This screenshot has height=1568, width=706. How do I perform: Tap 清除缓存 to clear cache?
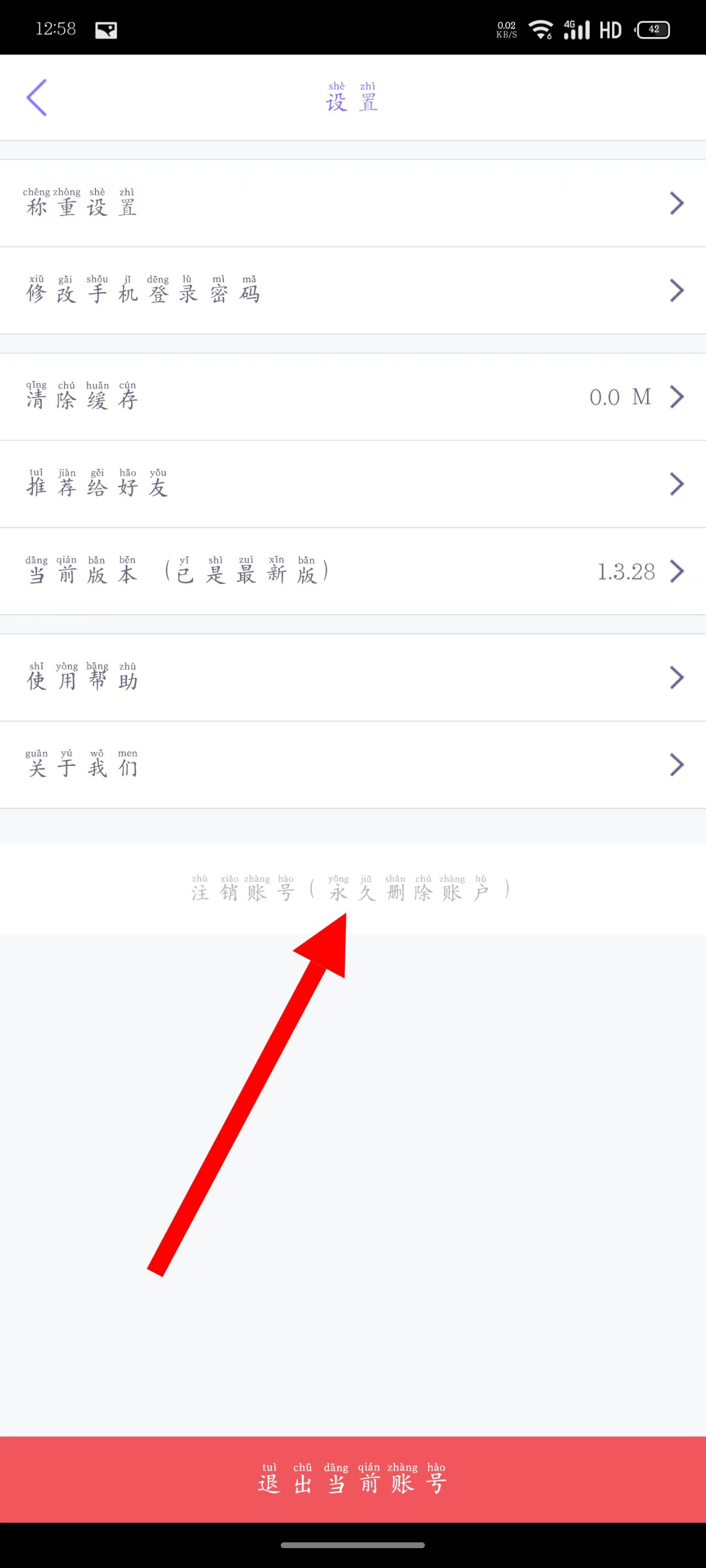pyautogui.click(x=352, y=397)
